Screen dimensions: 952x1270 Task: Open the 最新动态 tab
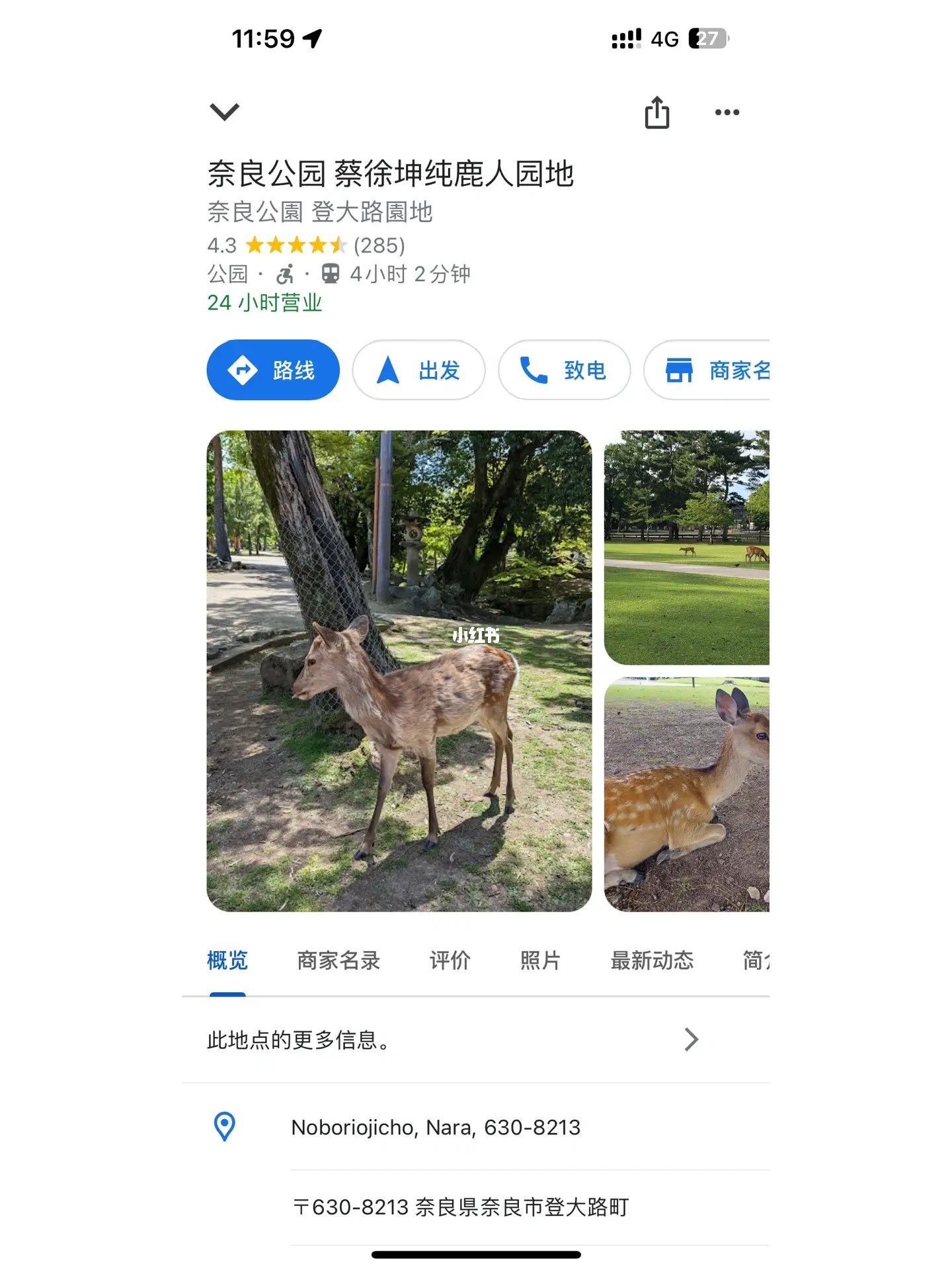651,960
